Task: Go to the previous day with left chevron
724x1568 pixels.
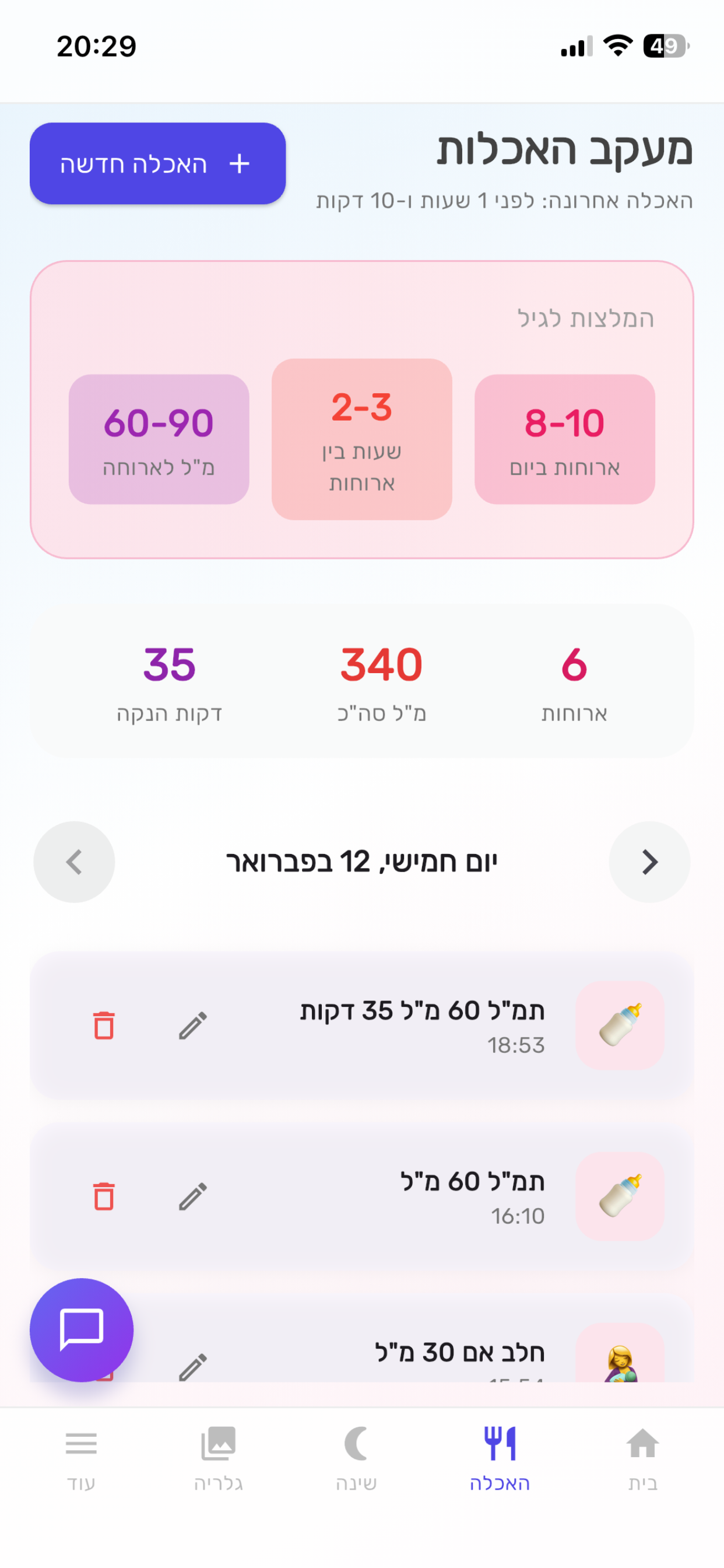Action: coord(74,862)
